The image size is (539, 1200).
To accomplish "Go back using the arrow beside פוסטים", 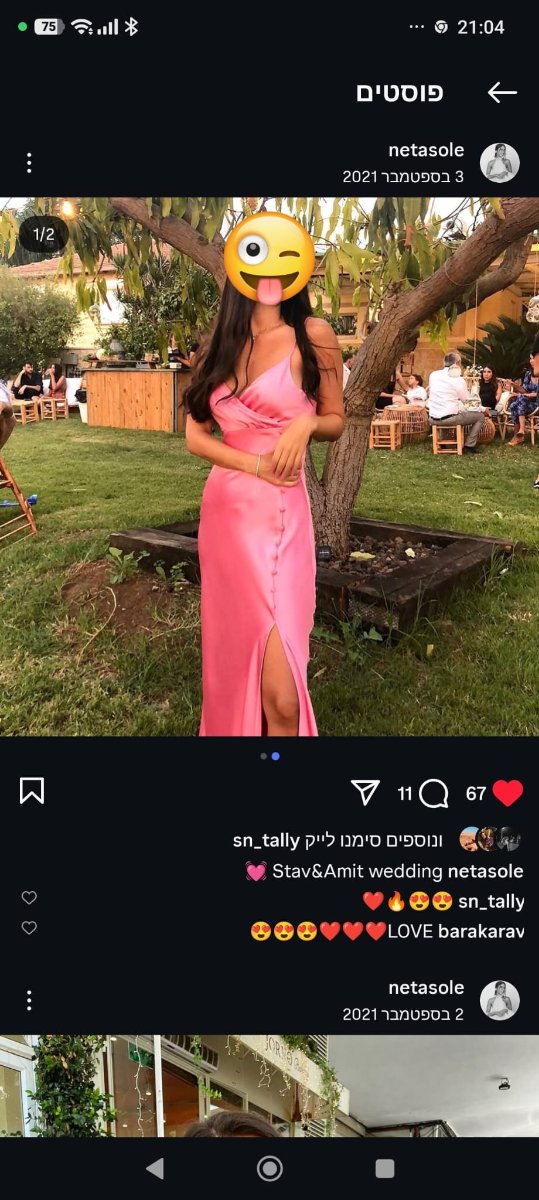I will pyautogui.click(x=502, y=93).
